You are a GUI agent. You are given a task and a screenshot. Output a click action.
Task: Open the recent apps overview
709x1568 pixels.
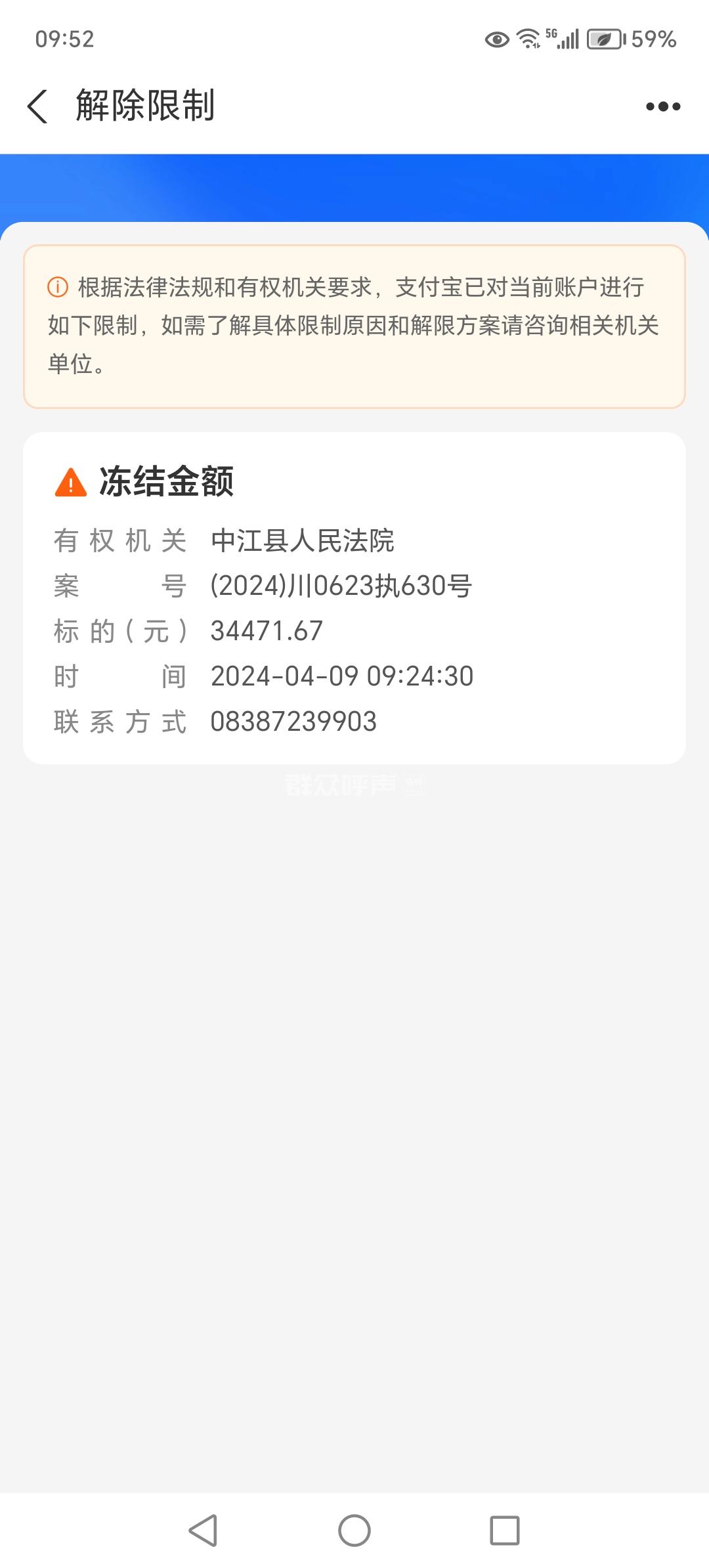(505, 1531)
